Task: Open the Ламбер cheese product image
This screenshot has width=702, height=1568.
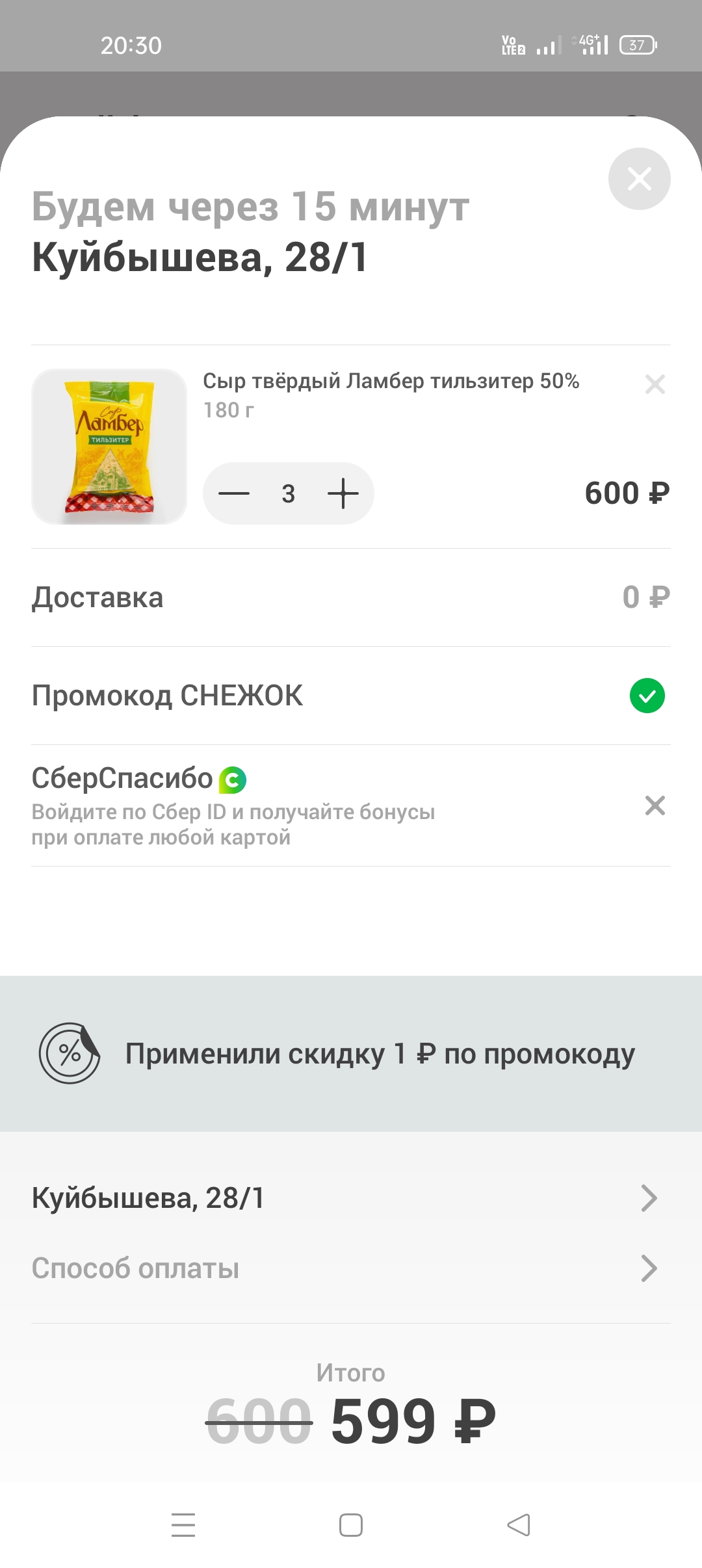Action: click(x=109, y=447)
